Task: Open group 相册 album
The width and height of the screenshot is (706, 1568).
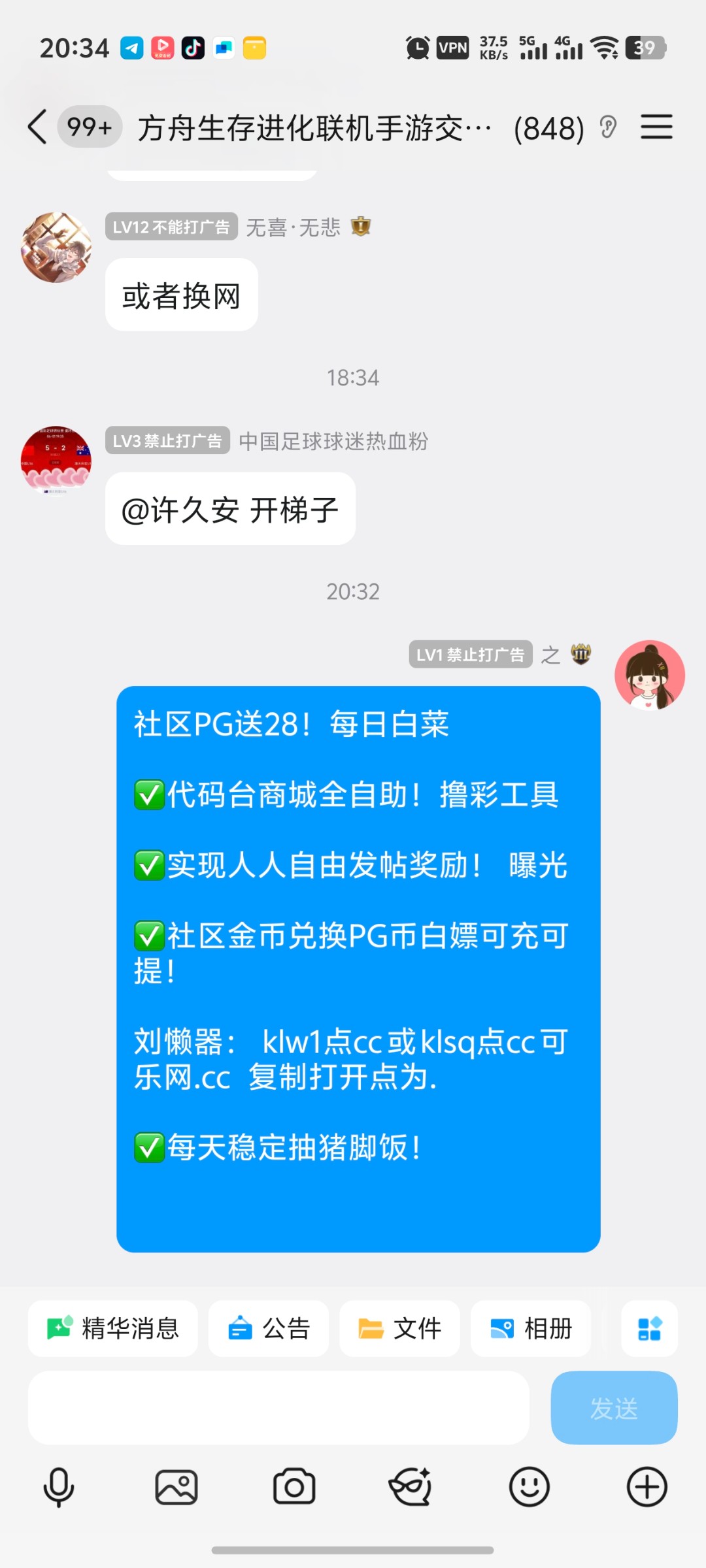Action: tap(531, 1328)
